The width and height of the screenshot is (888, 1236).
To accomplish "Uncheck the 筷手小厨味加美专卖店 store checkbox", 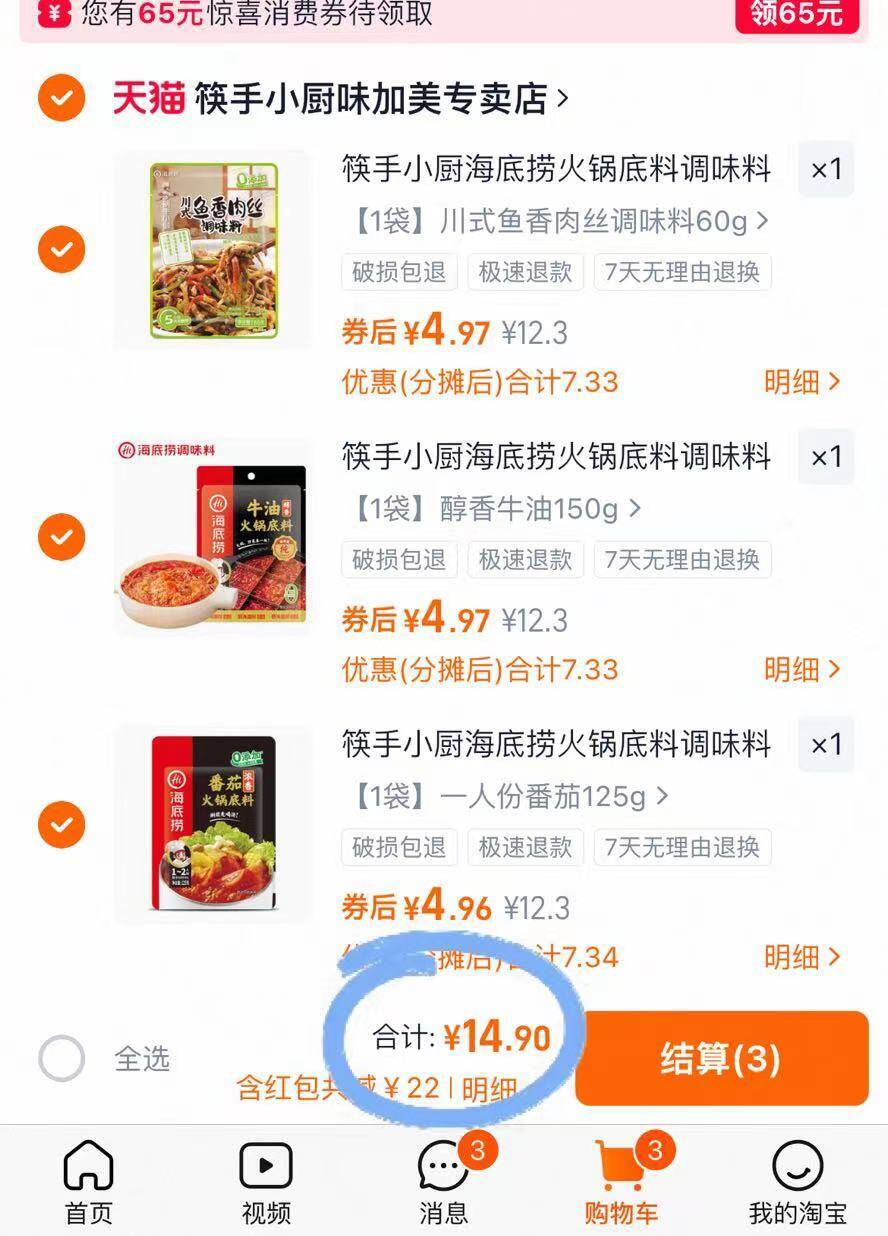I will 61,98.
